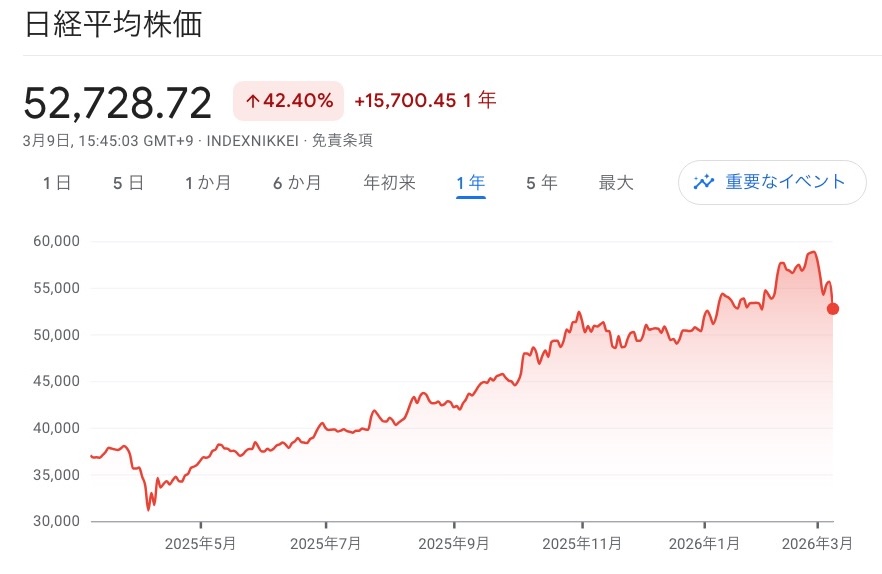Open the 免責条項 disclaimer link

click(342, 140)
